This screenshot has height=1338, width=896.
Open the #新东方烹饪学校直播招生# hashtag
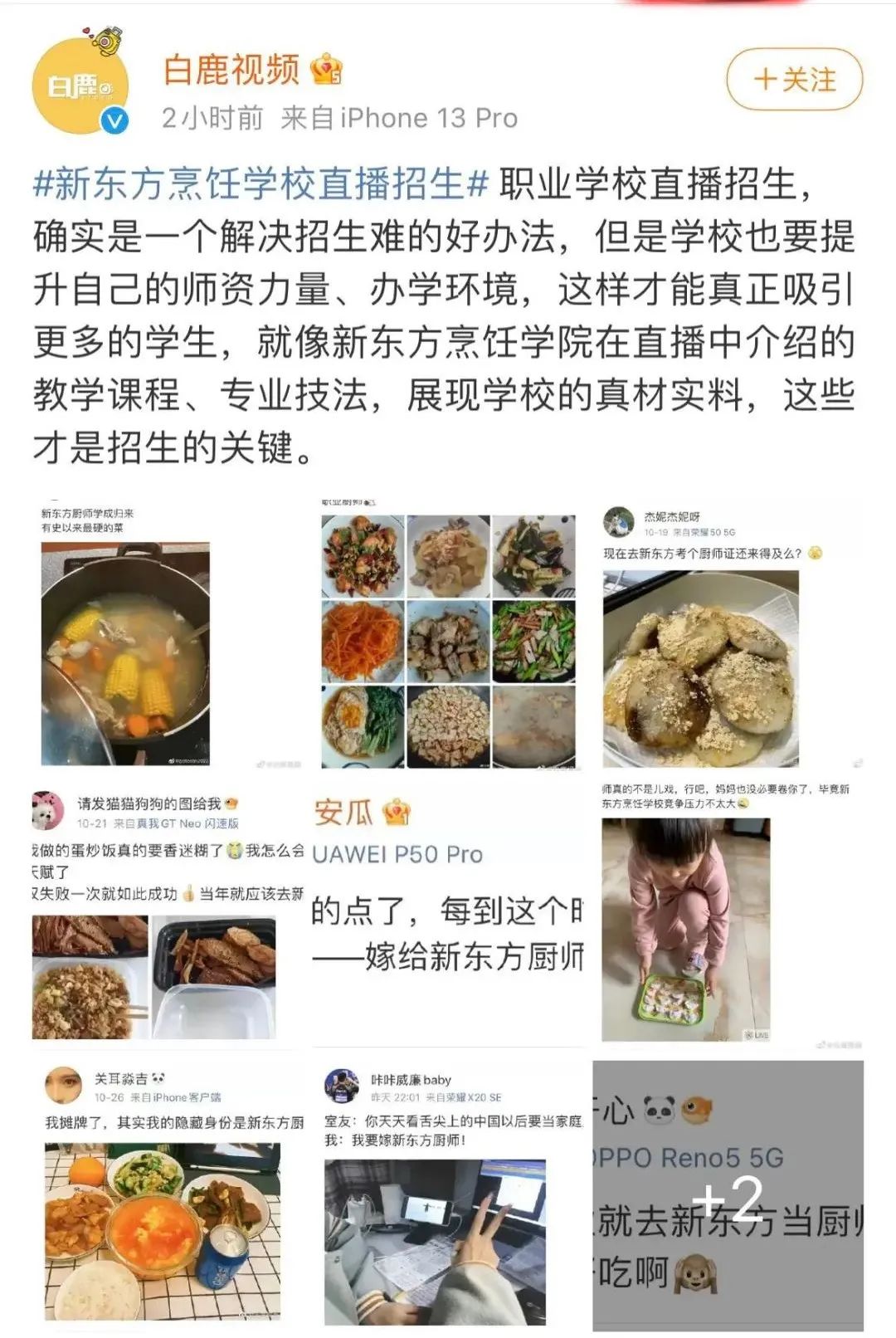coord(261,184)
